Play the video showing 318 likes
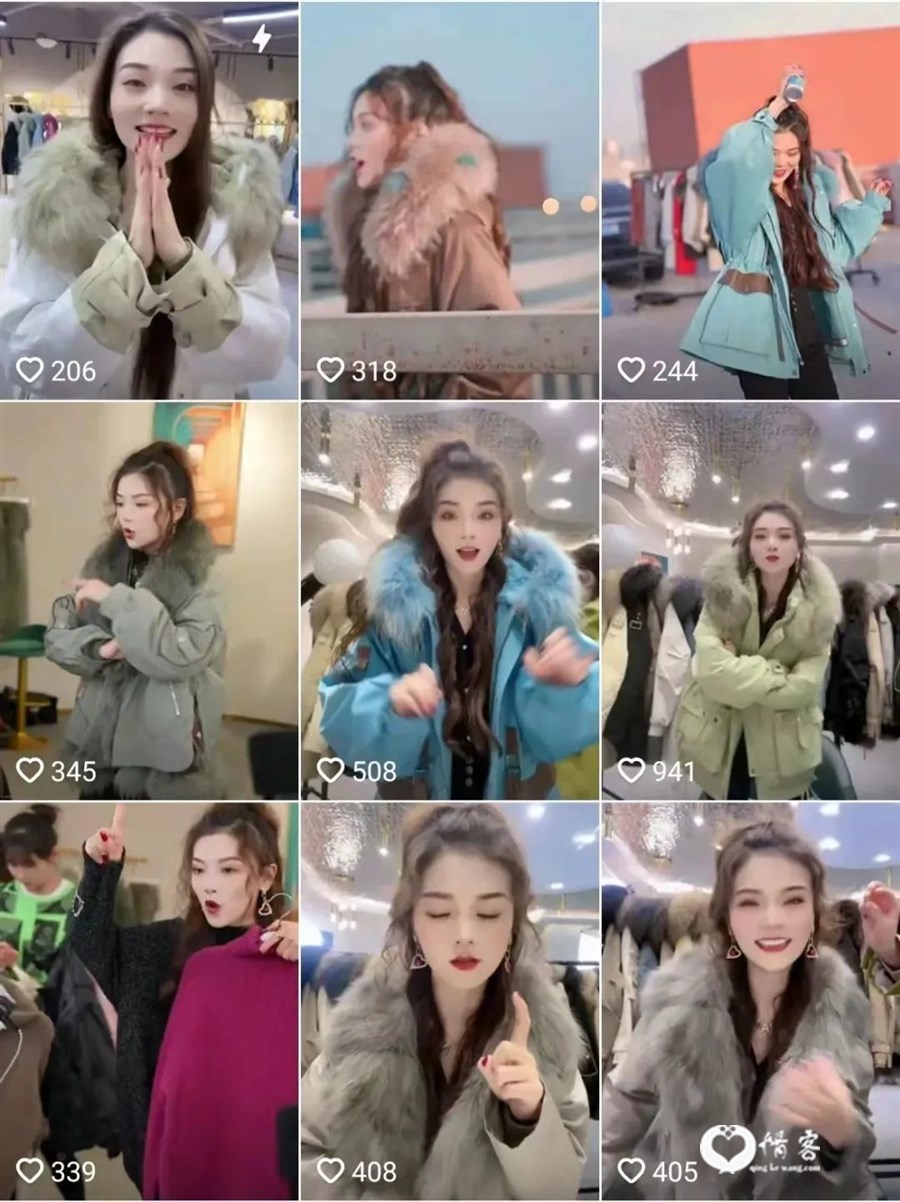Image resolution: width=900 pixels, height=1202 pixels. pyautogui.click(x=450, y=200)
